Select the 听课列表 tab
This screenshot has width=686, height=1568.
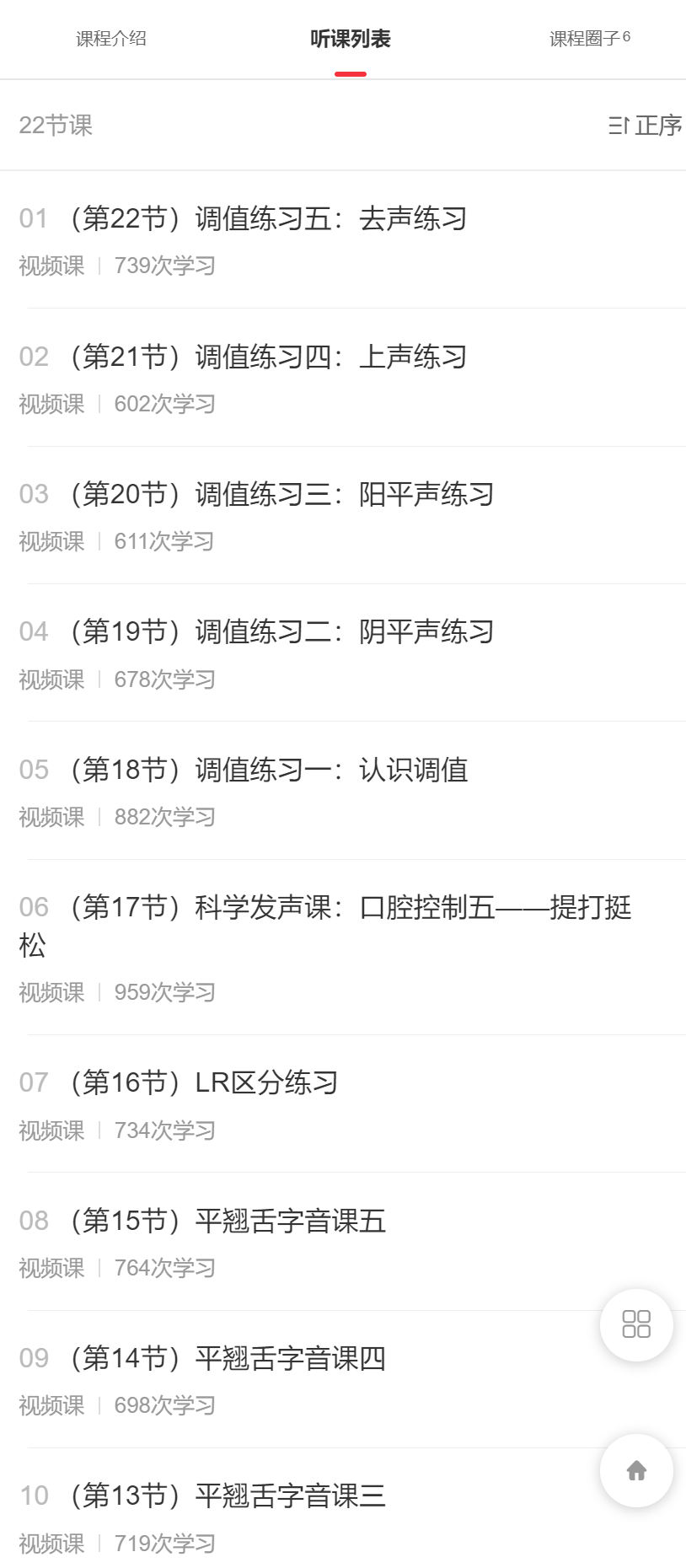pyautogui.click(x=351, y=38)
